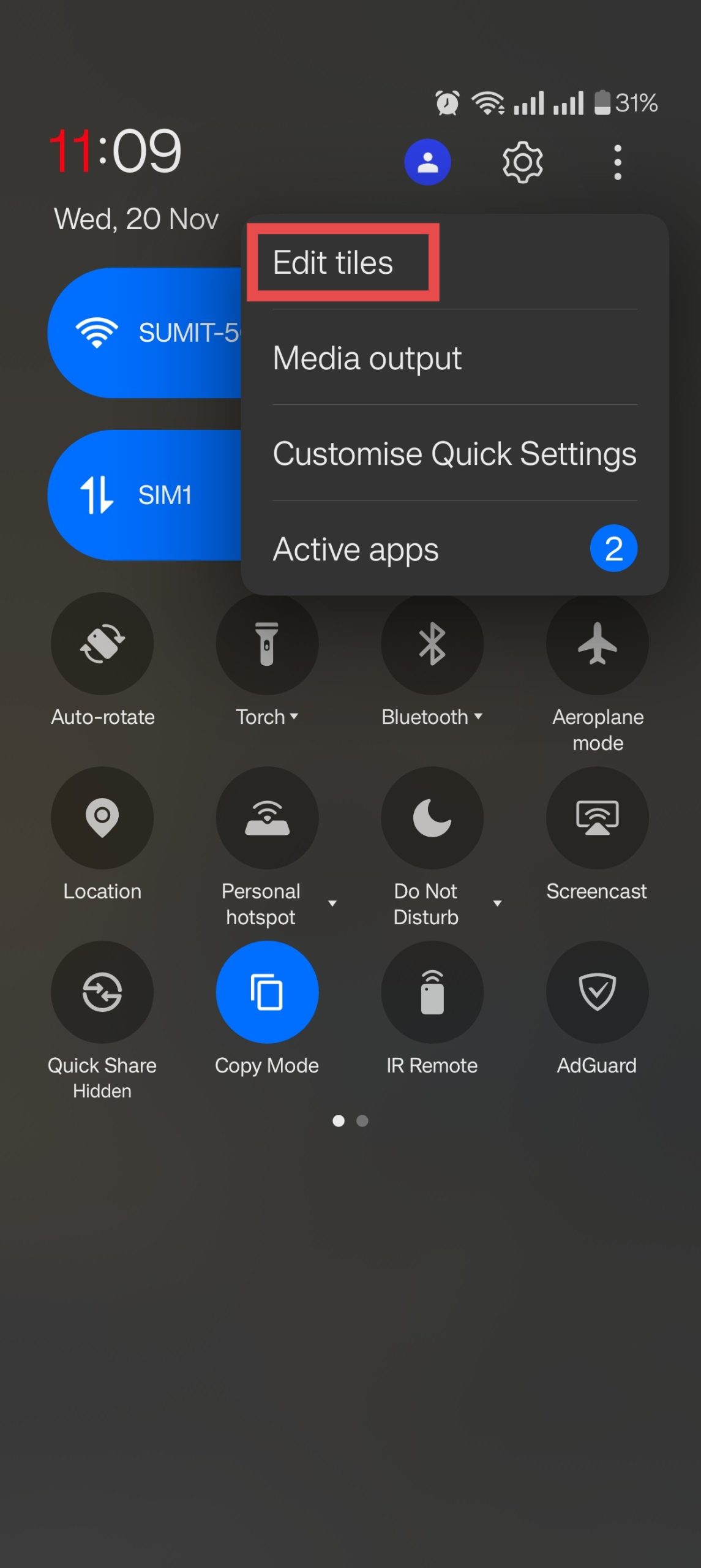
Task: Open Screencast from its tile icon
Action: (x=597, y=817)
